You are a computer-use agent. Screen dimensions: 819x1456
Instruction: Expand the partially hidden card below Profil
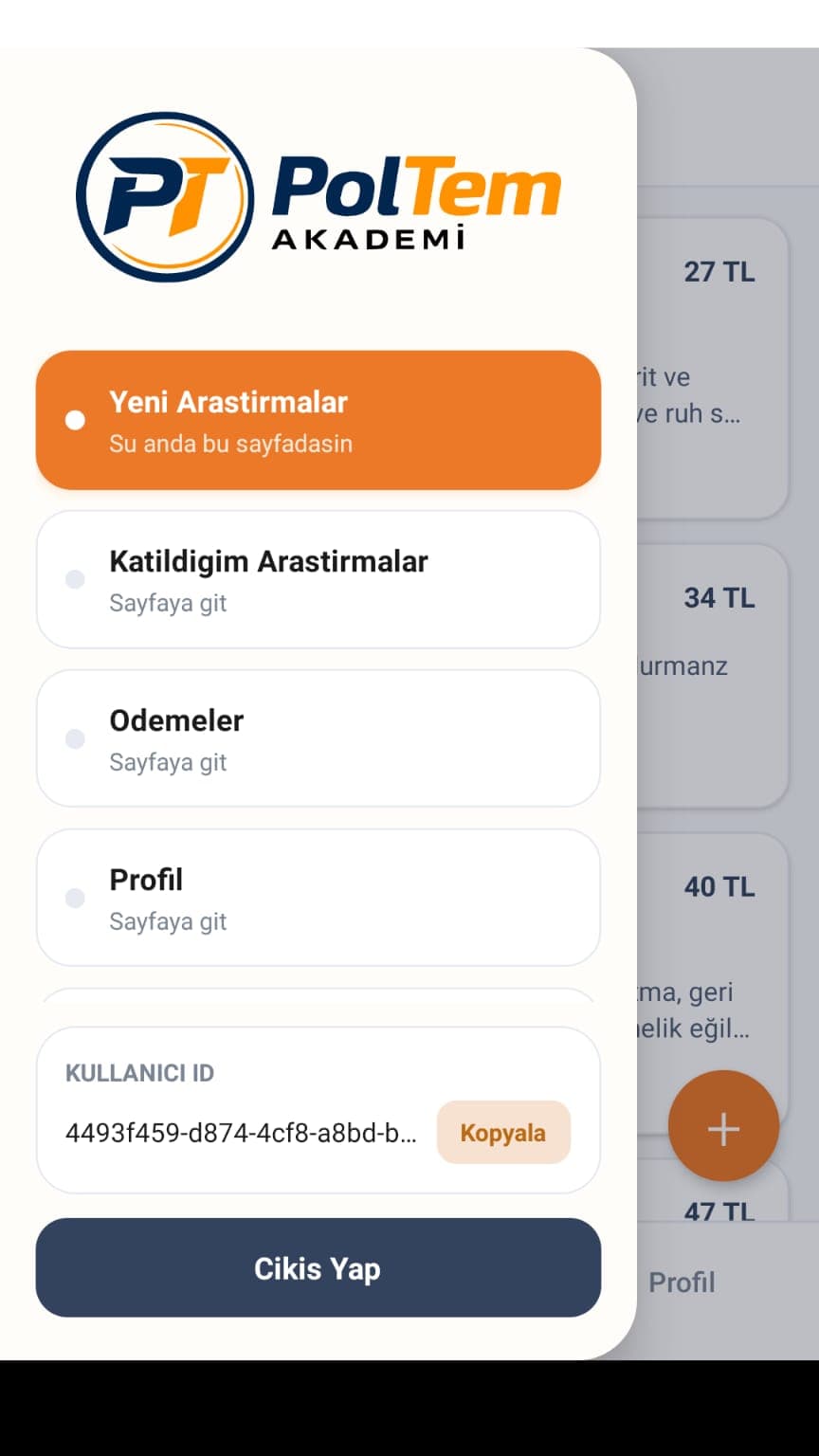[x=318, y=1000]
